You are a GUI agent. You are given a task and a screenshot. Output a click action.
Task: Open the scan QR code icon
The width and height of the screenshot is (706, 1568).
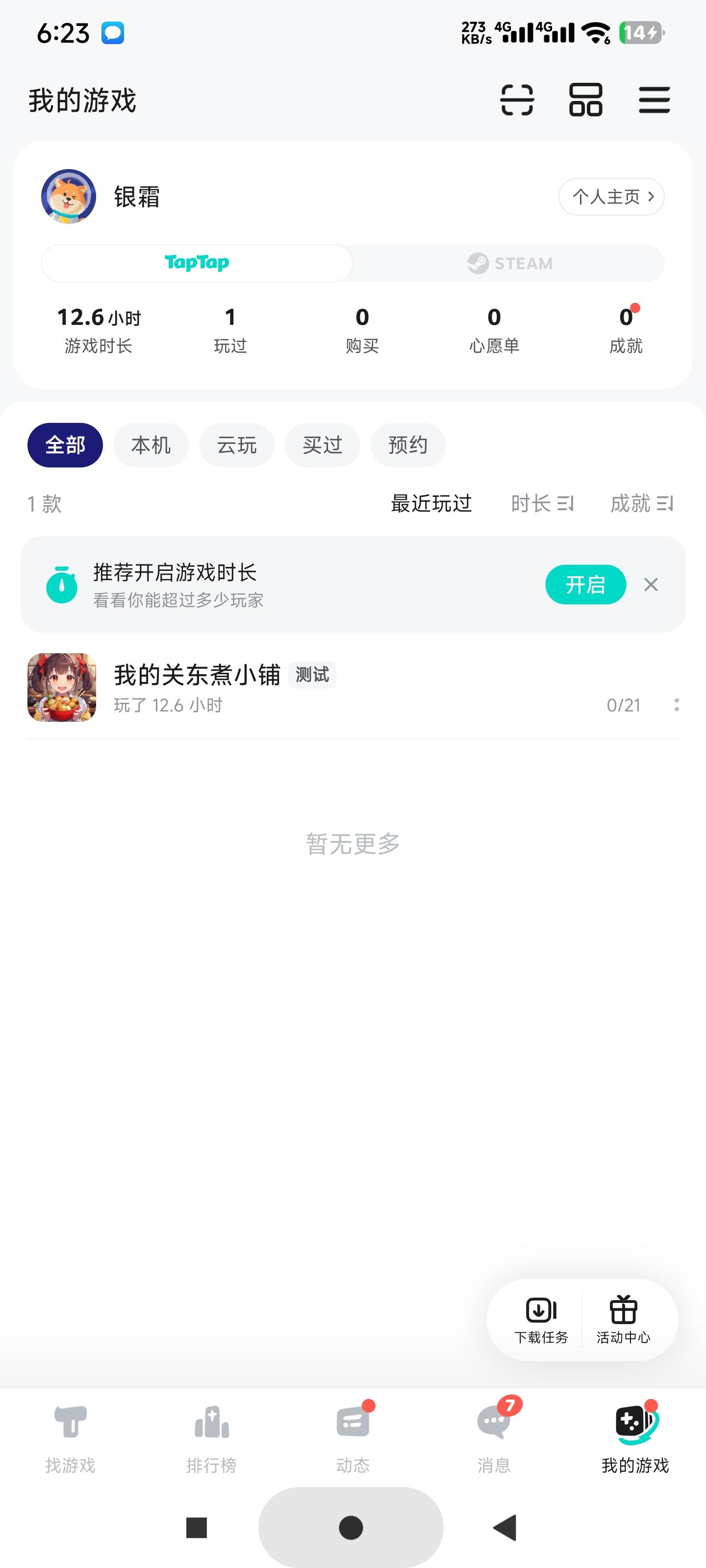point(517,100)
